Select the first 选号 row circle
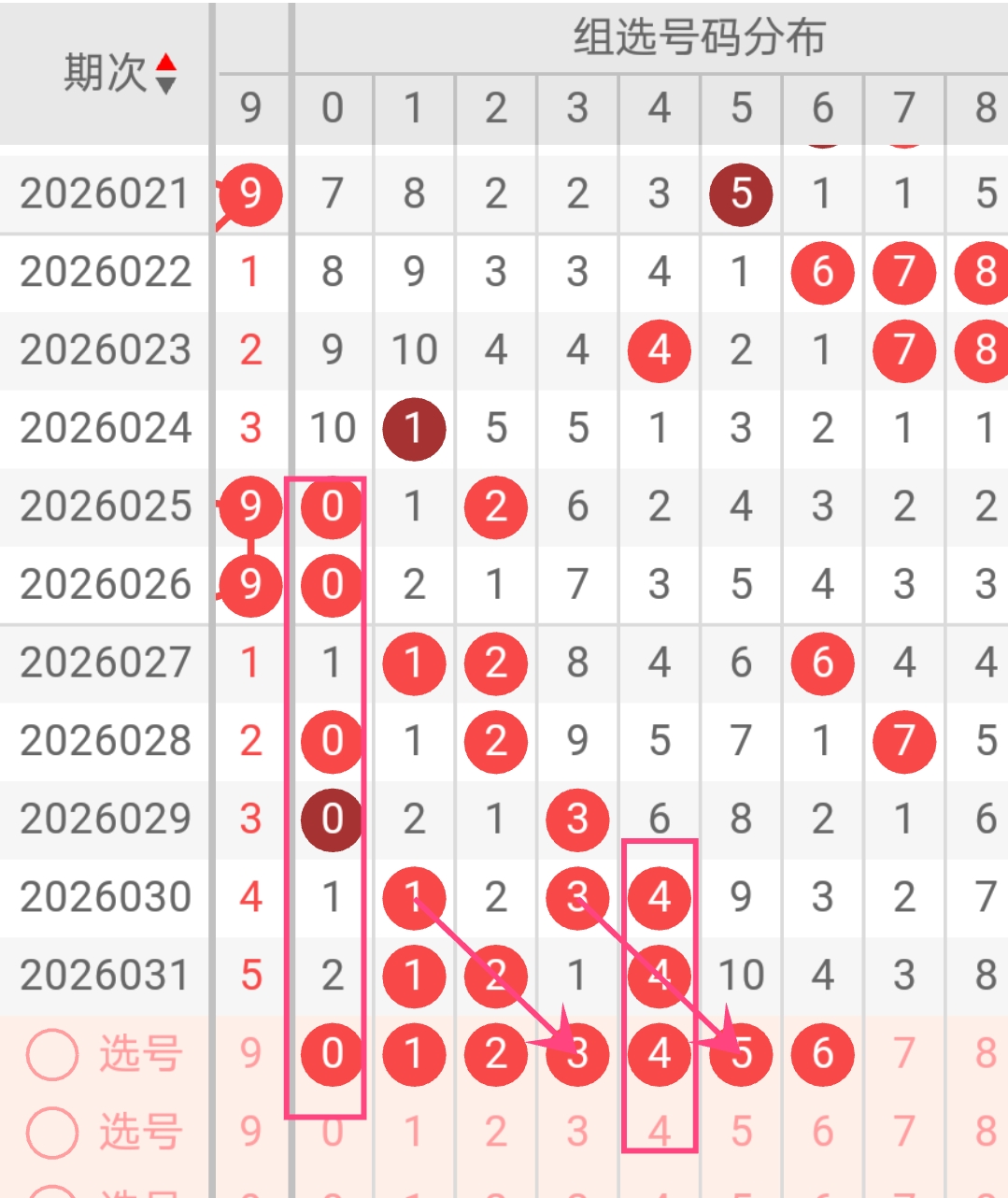 point(51,1055)
